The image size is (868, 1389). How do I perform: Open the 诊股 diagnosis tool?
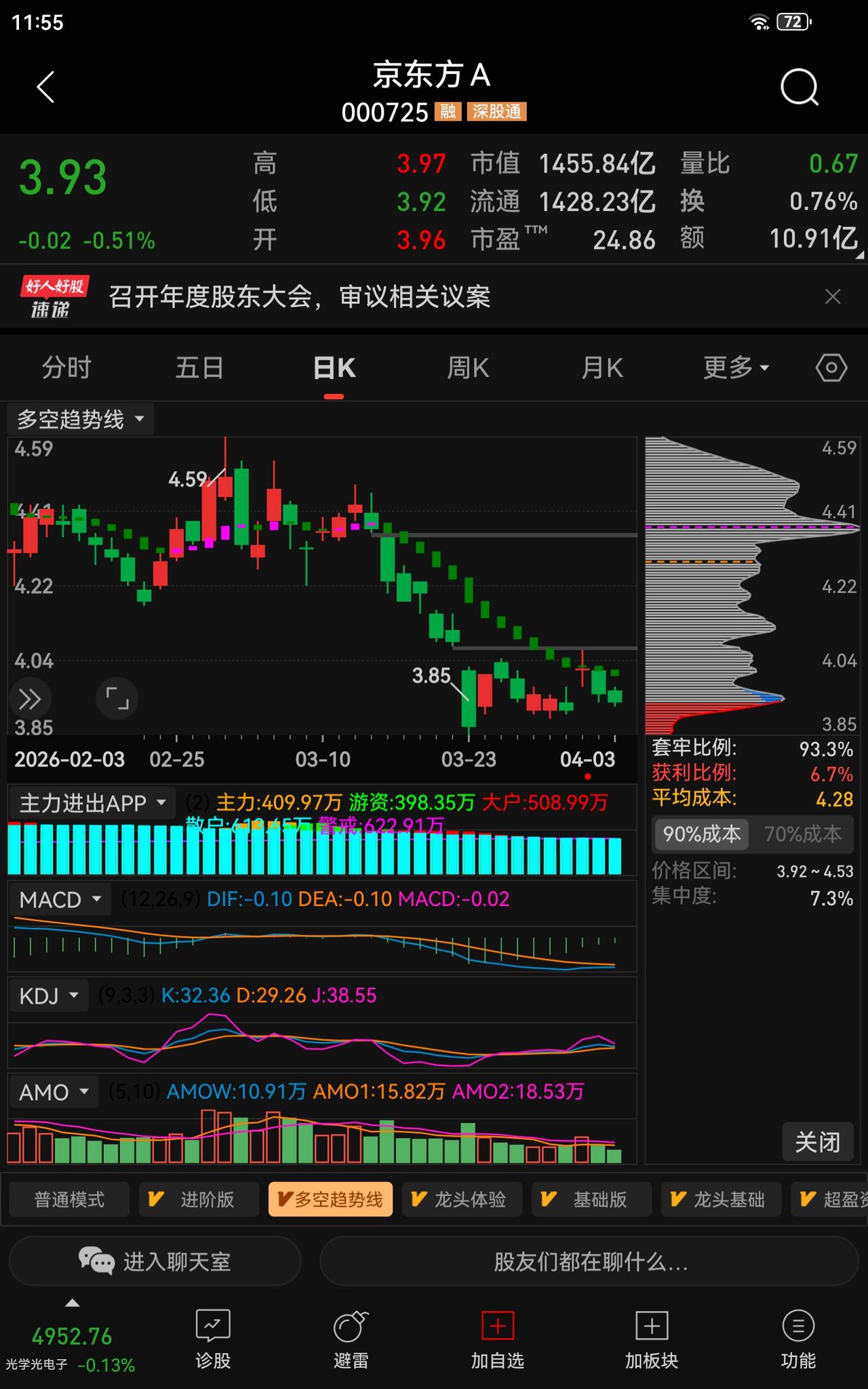212,1339
